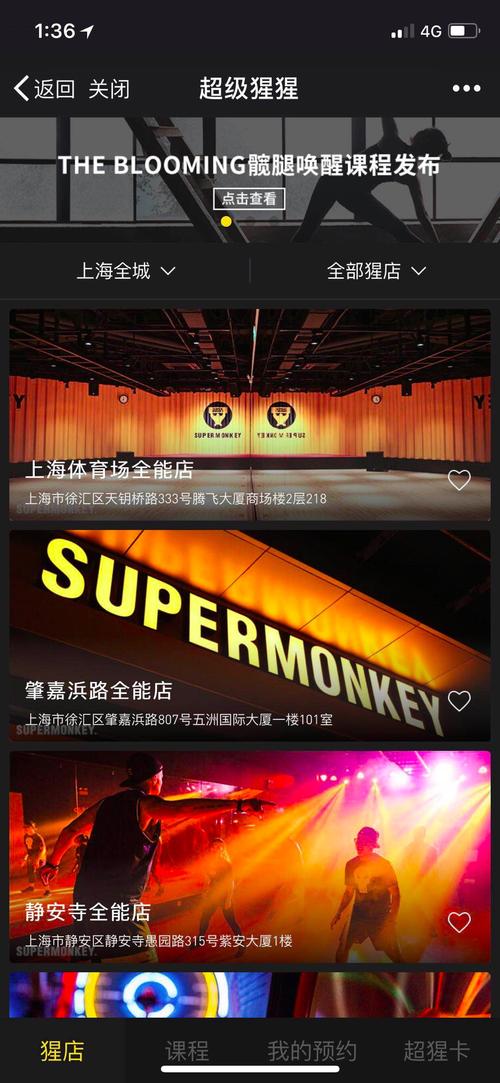This screenshot has width=500, height=1083.
Task: Tap the 点击查看 banner button
Action: [249, 199]
